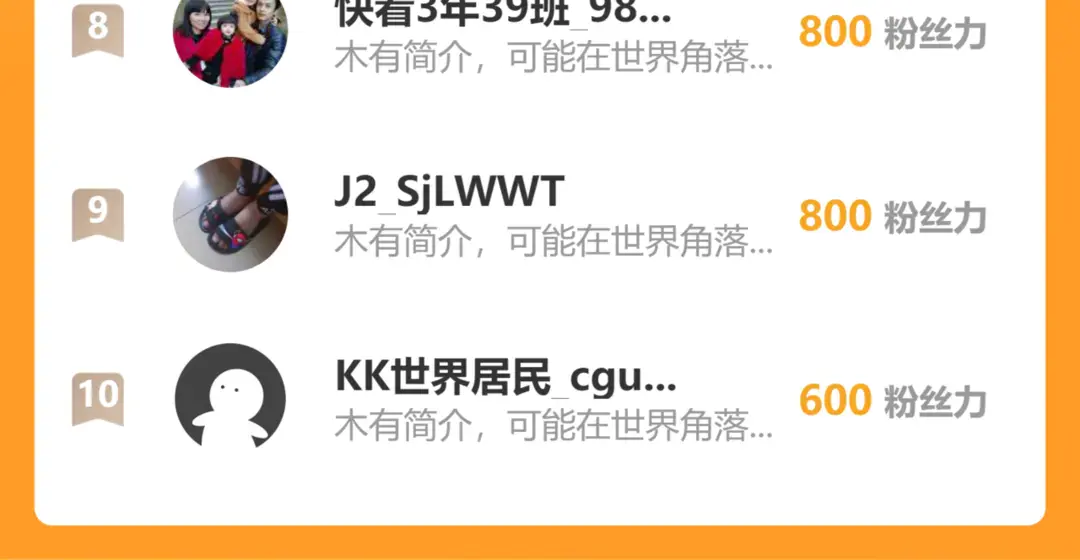Open user J2_SjLWWT's profile row
The height and width of the screenshot is (560, 1080).
(x=539, y=215)
